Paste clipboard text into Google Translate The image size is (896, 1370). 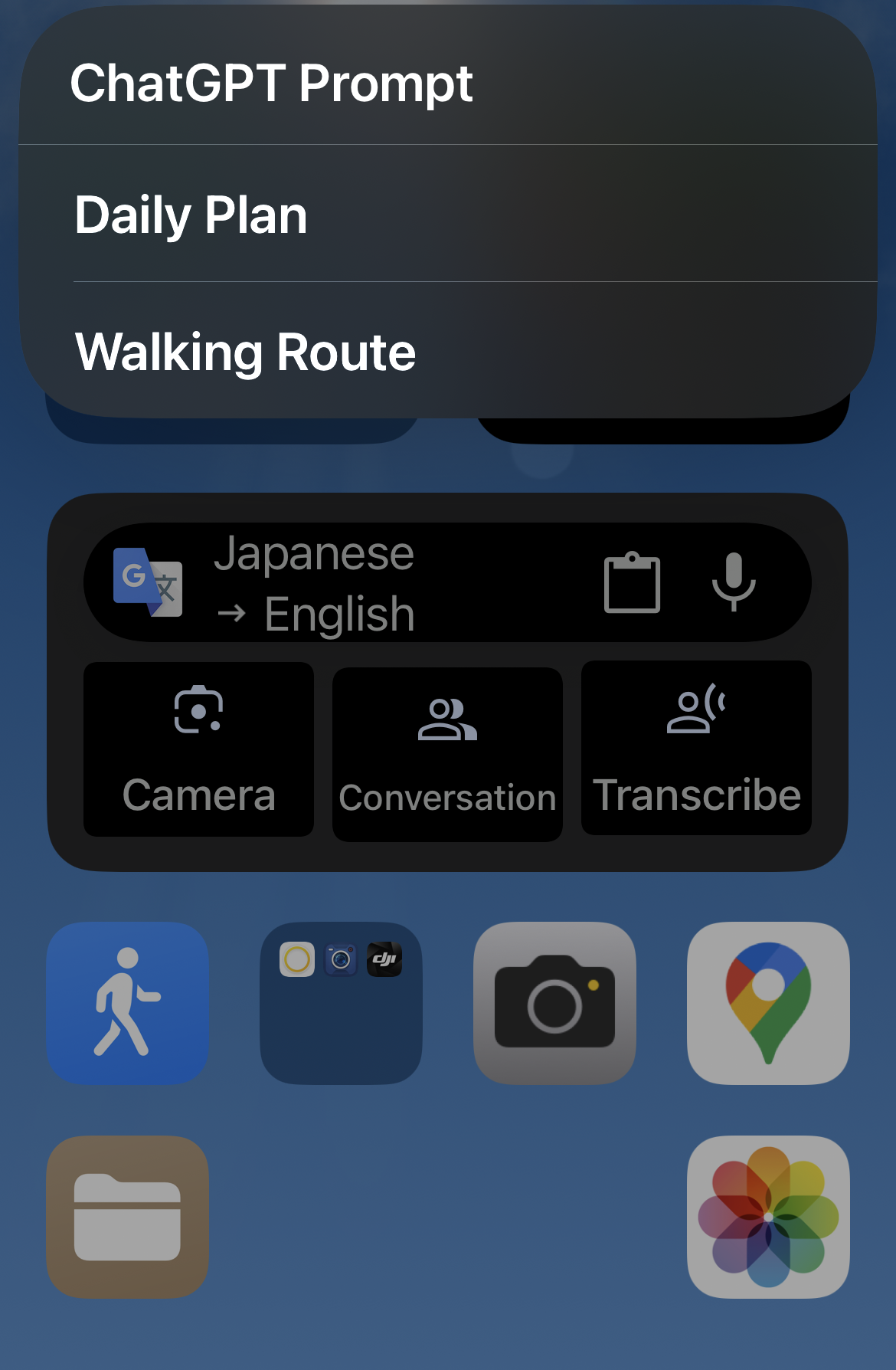click(x=632, y=583)
